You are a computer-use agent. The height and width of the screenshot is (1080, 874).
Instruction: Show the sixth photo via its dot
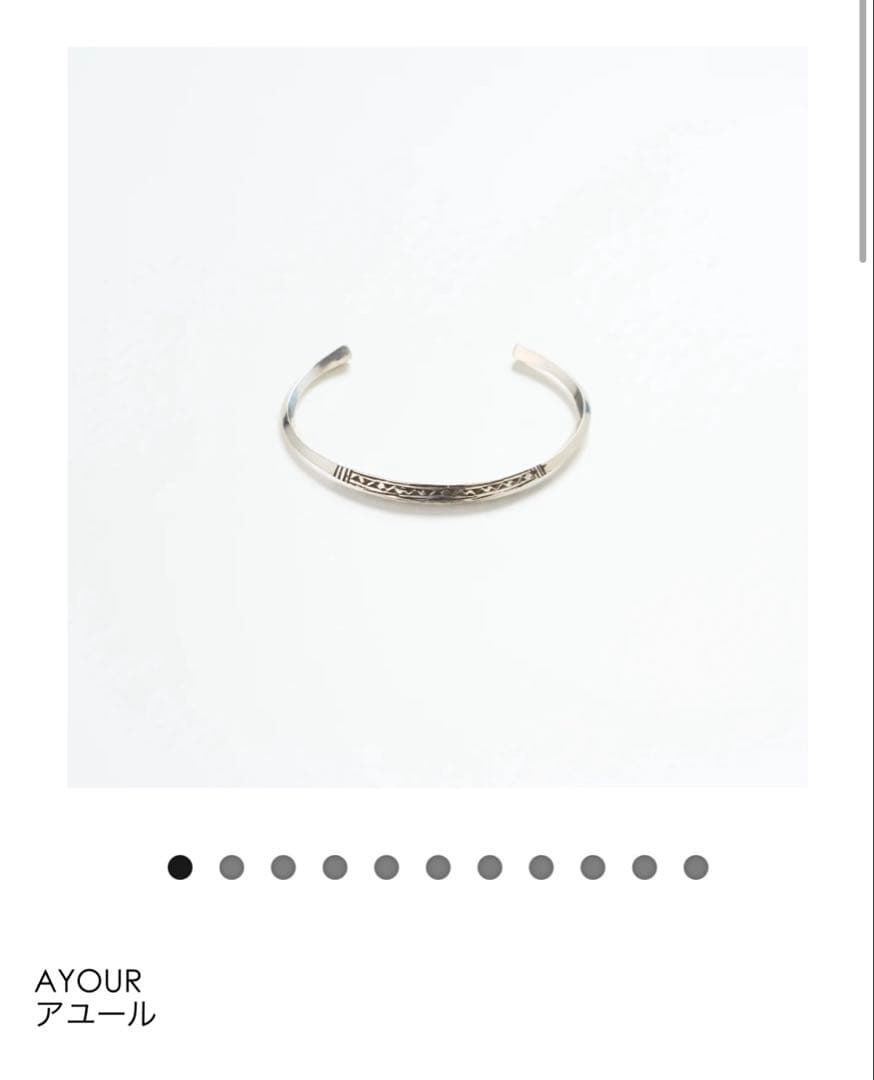point(438,867)
